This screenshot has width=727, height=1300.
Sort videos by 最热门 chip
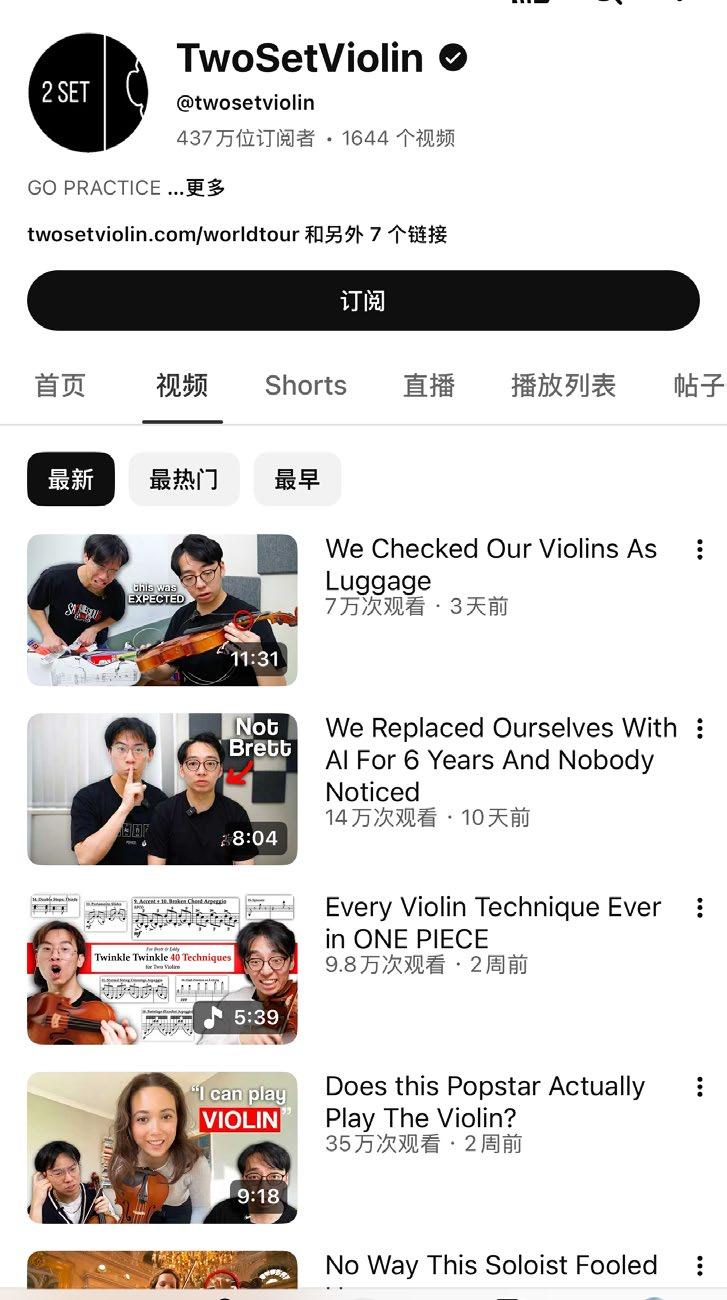pyautogui.click(x=184, y=480)
